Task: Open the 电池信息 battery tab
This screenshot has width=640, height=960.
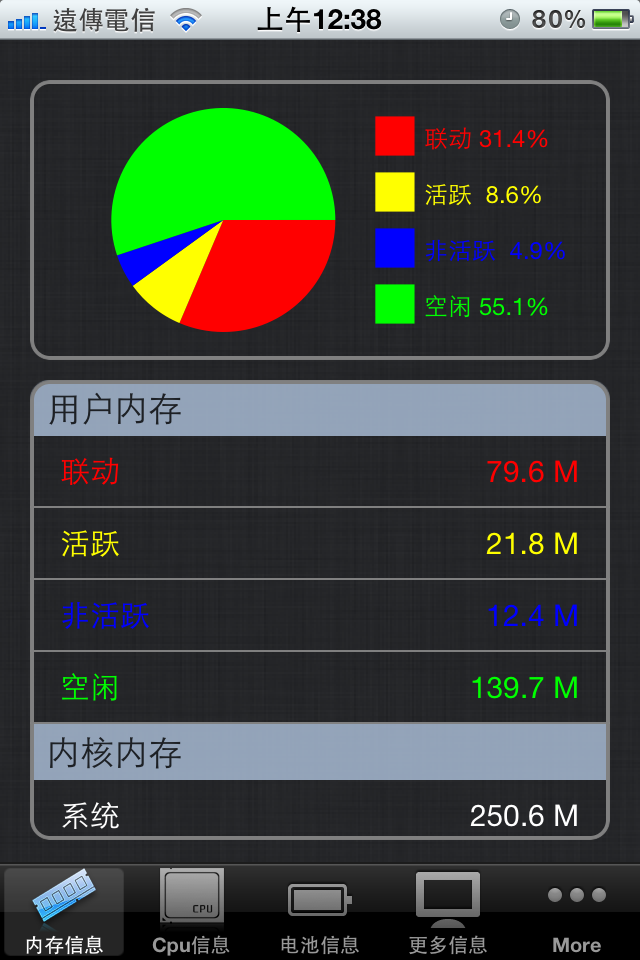Action: [320, 913]
